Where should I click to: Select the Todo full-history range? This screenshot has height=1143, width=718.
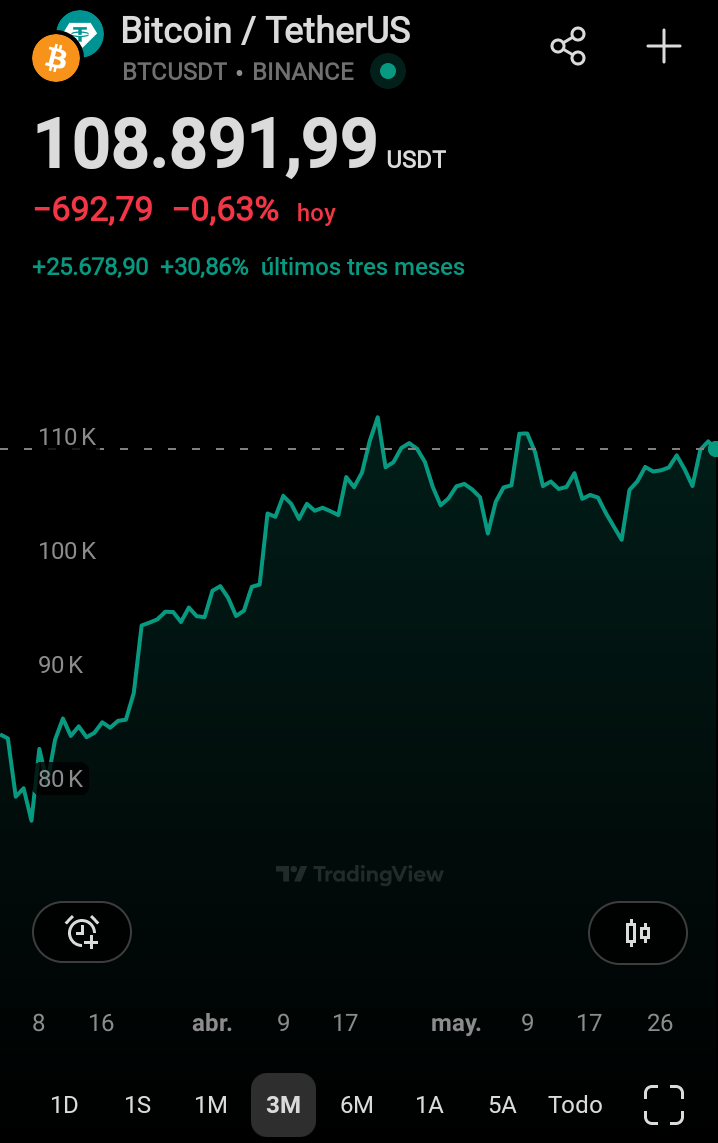575,1105
